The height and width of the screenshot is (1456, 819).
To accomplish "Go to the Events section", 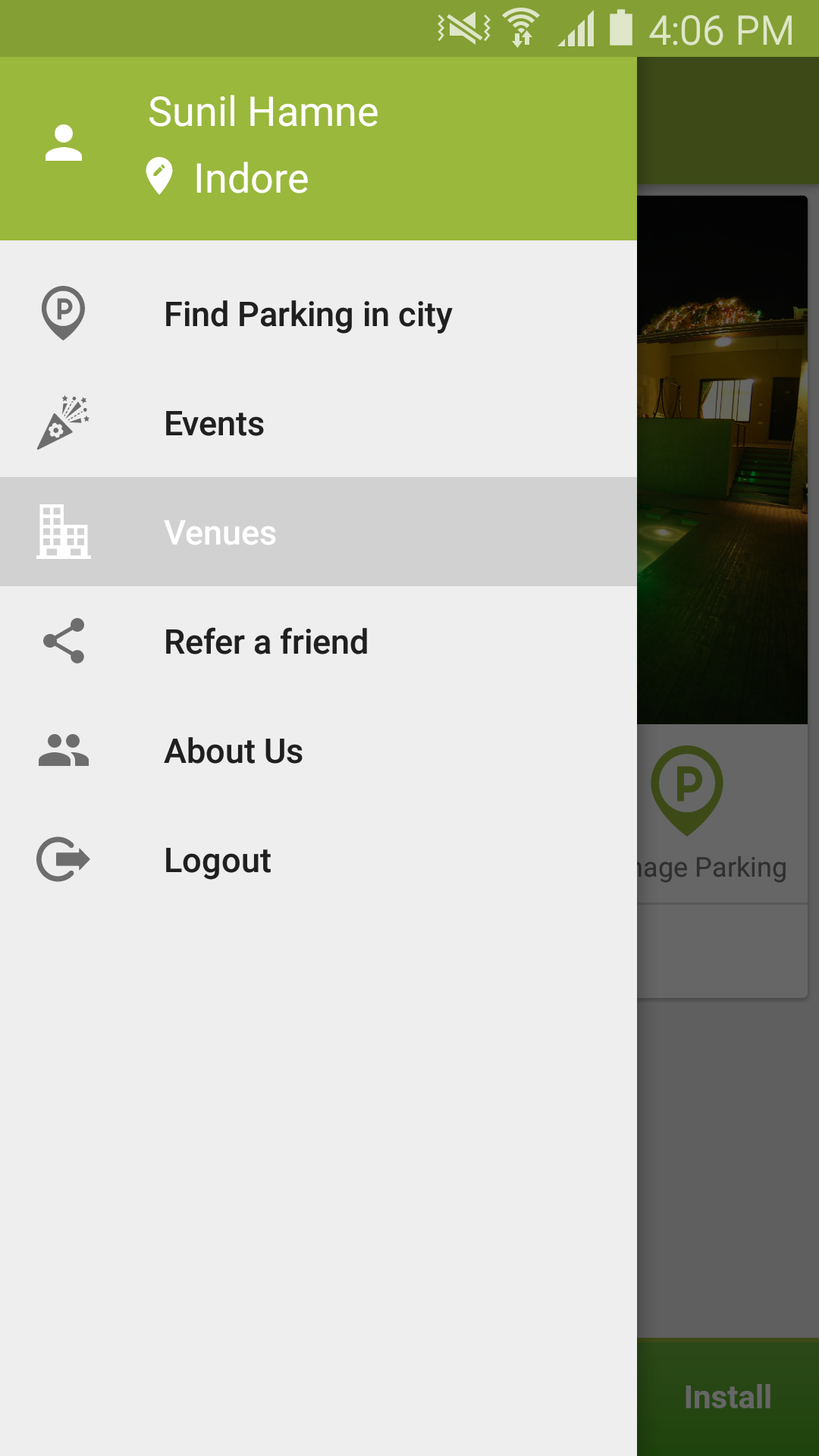I will (x=215, y=423).
